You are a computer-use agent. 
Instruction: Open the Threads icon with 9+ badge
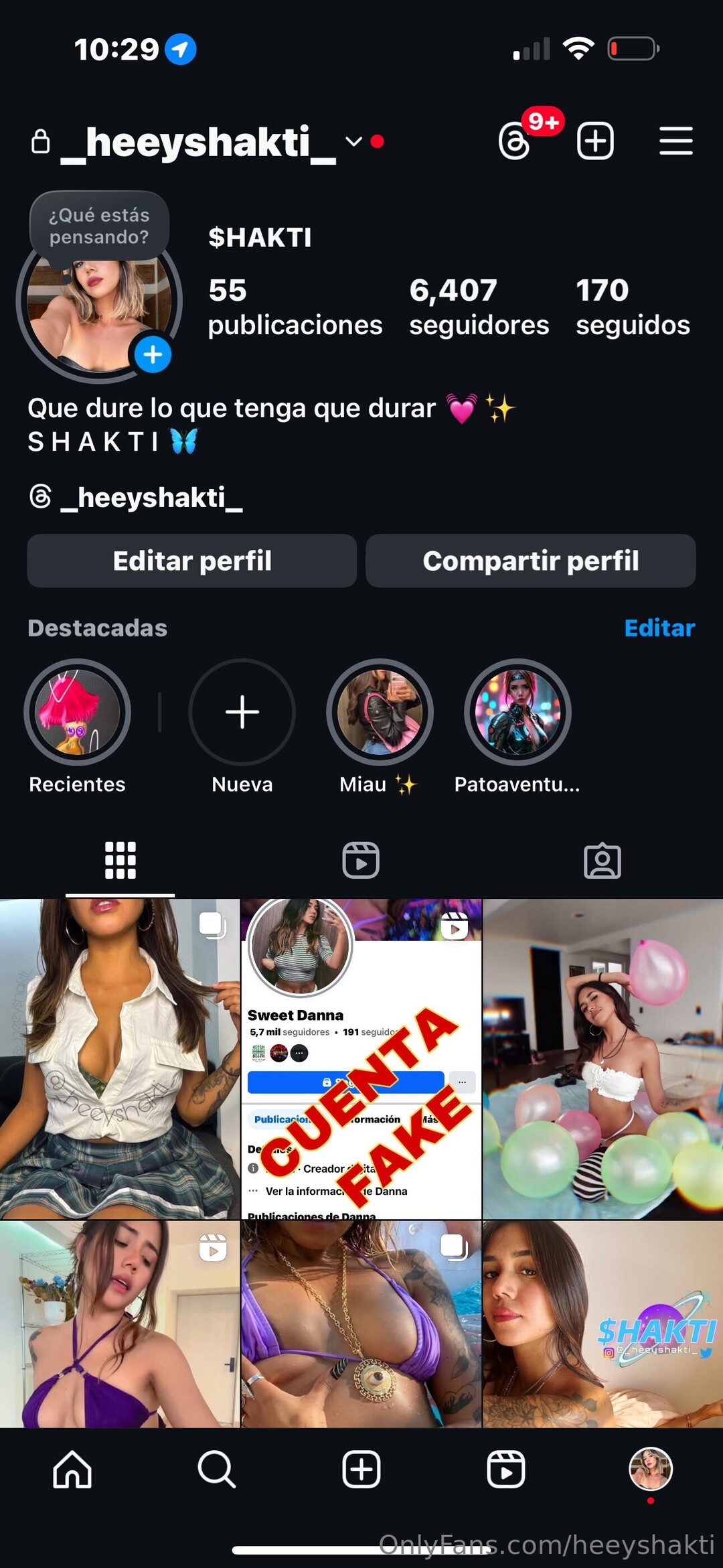click(x=515, y=141)
